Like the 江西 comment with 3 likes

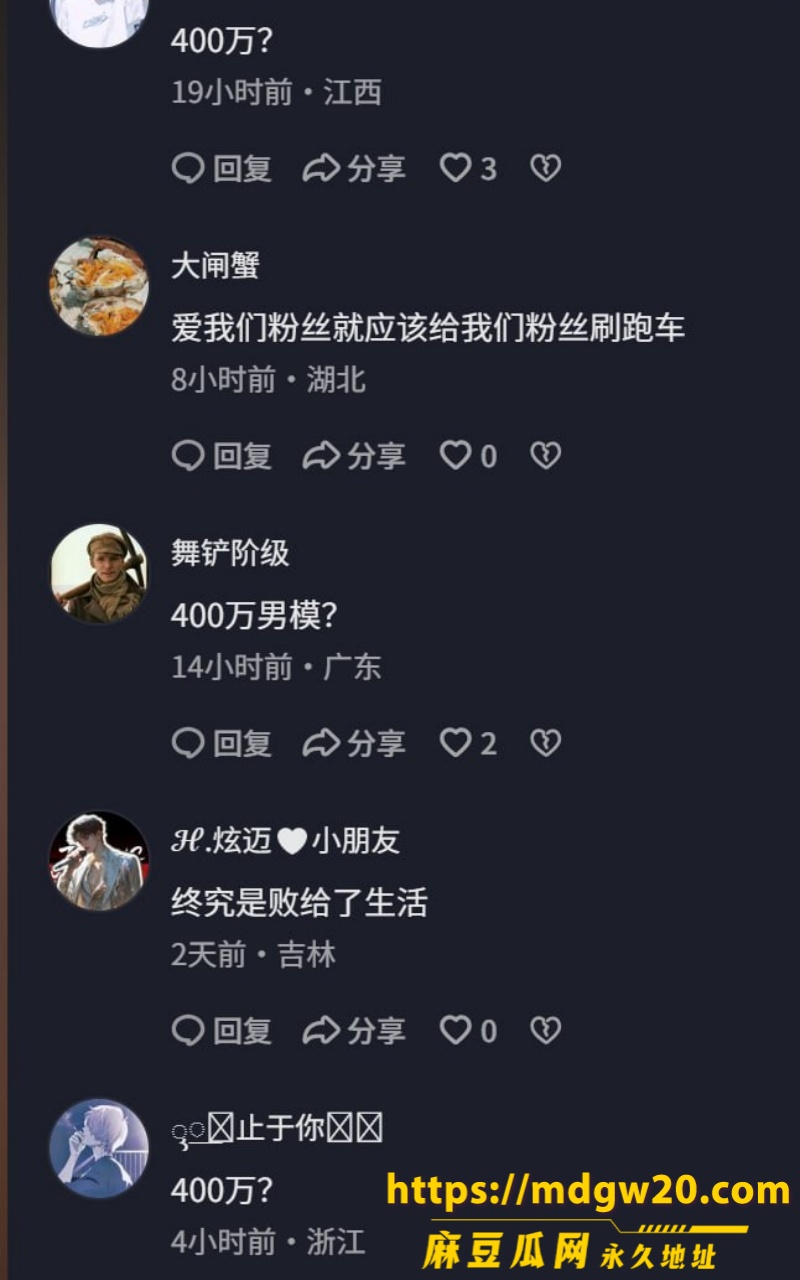click(x=468, y=168)
